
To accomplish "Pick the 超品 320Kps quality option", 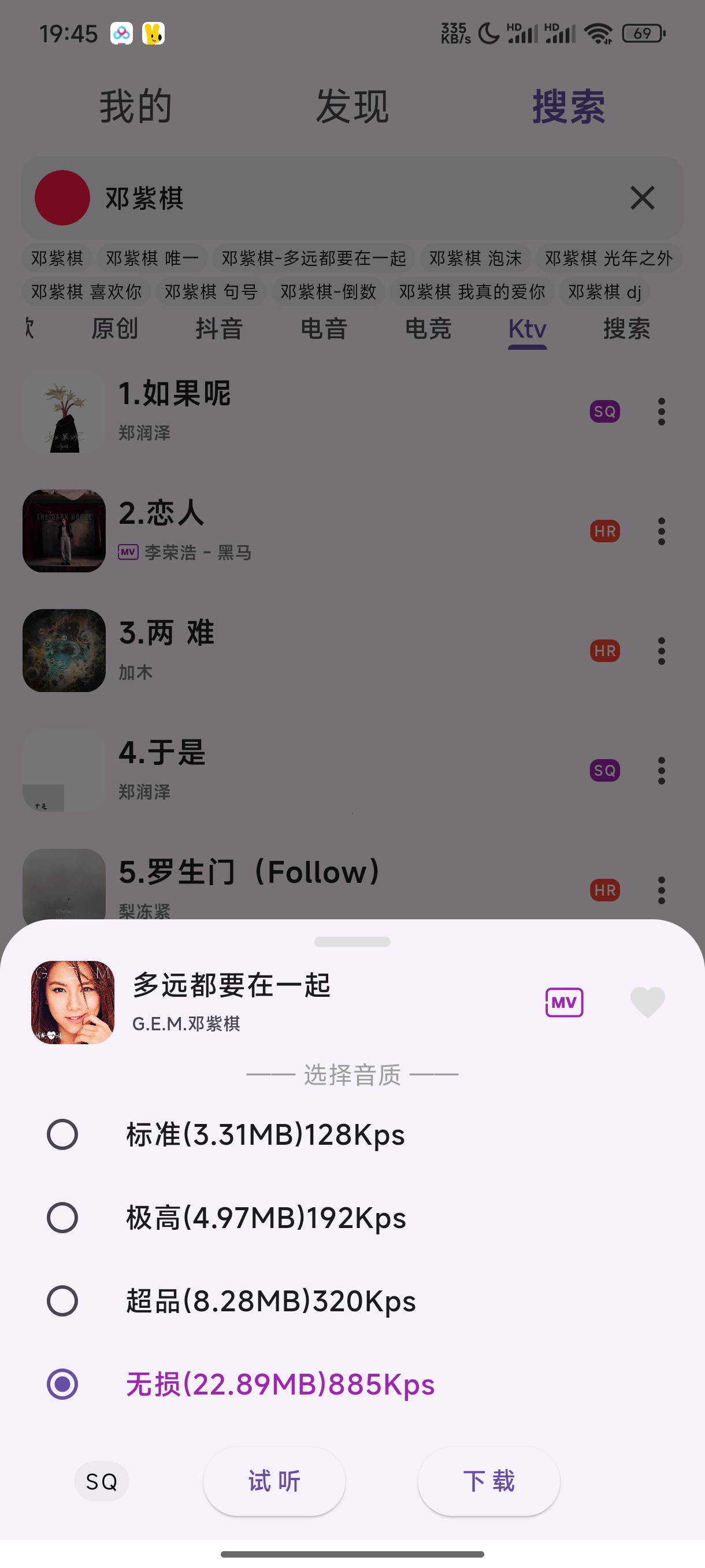I will coord(62,1301).
